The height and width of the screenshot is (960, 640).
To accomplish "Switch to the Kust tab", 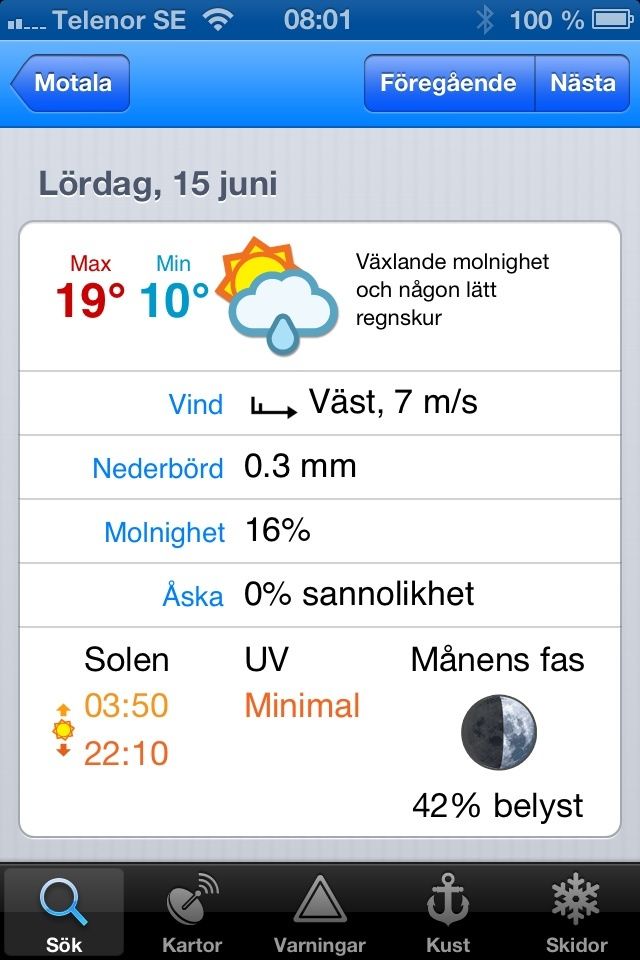I will pos(448,913).
